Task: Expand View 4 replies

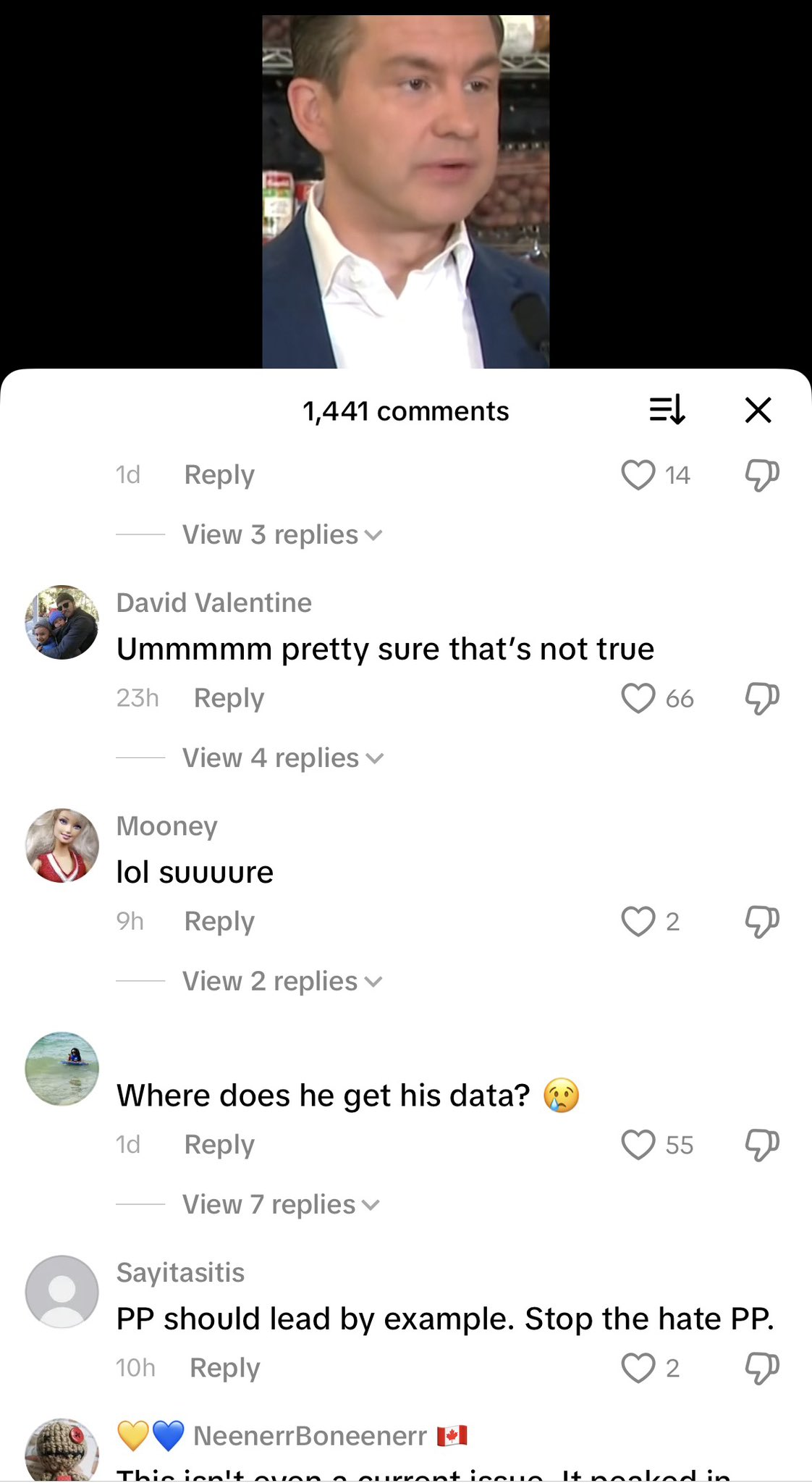Action: (282, 758)
